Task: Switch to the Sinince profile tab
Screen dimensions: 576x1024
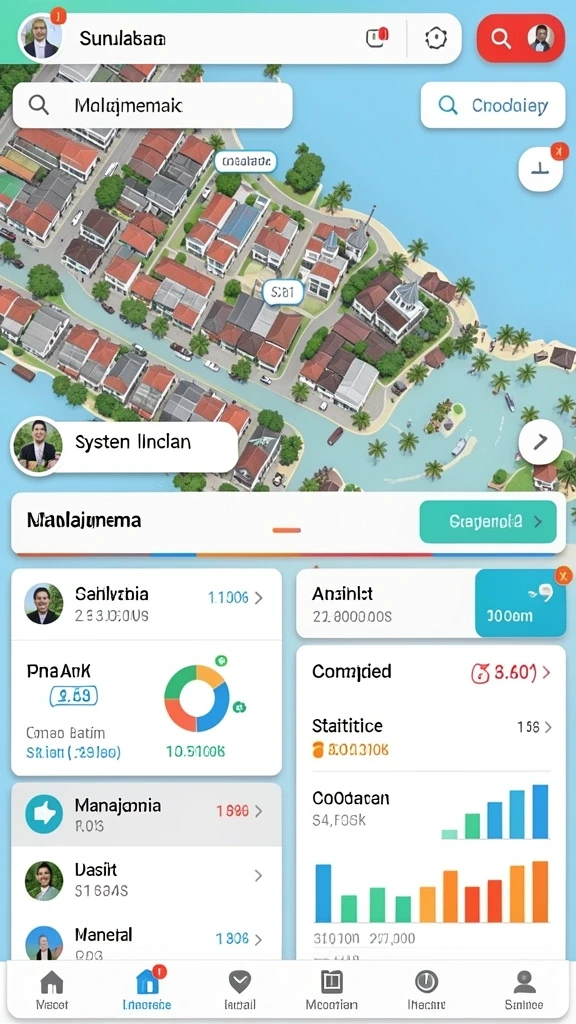Action: (x=524, y=990)
